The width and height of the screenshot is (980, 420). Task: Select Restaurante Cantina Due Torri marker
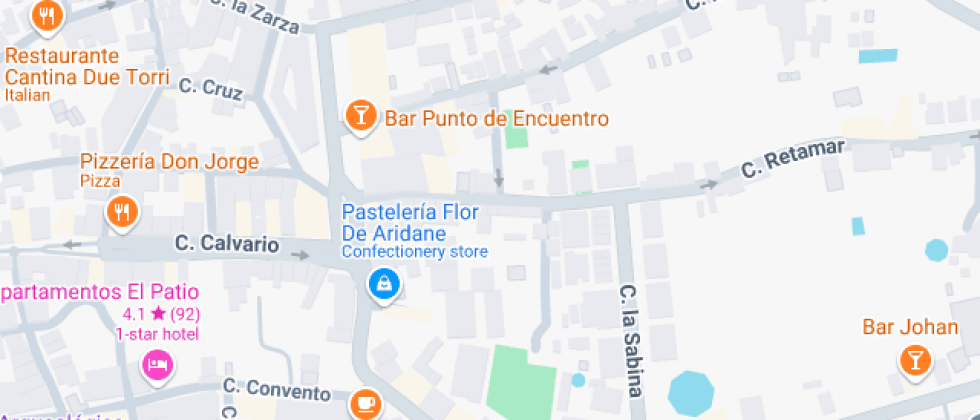coord(46,14)
